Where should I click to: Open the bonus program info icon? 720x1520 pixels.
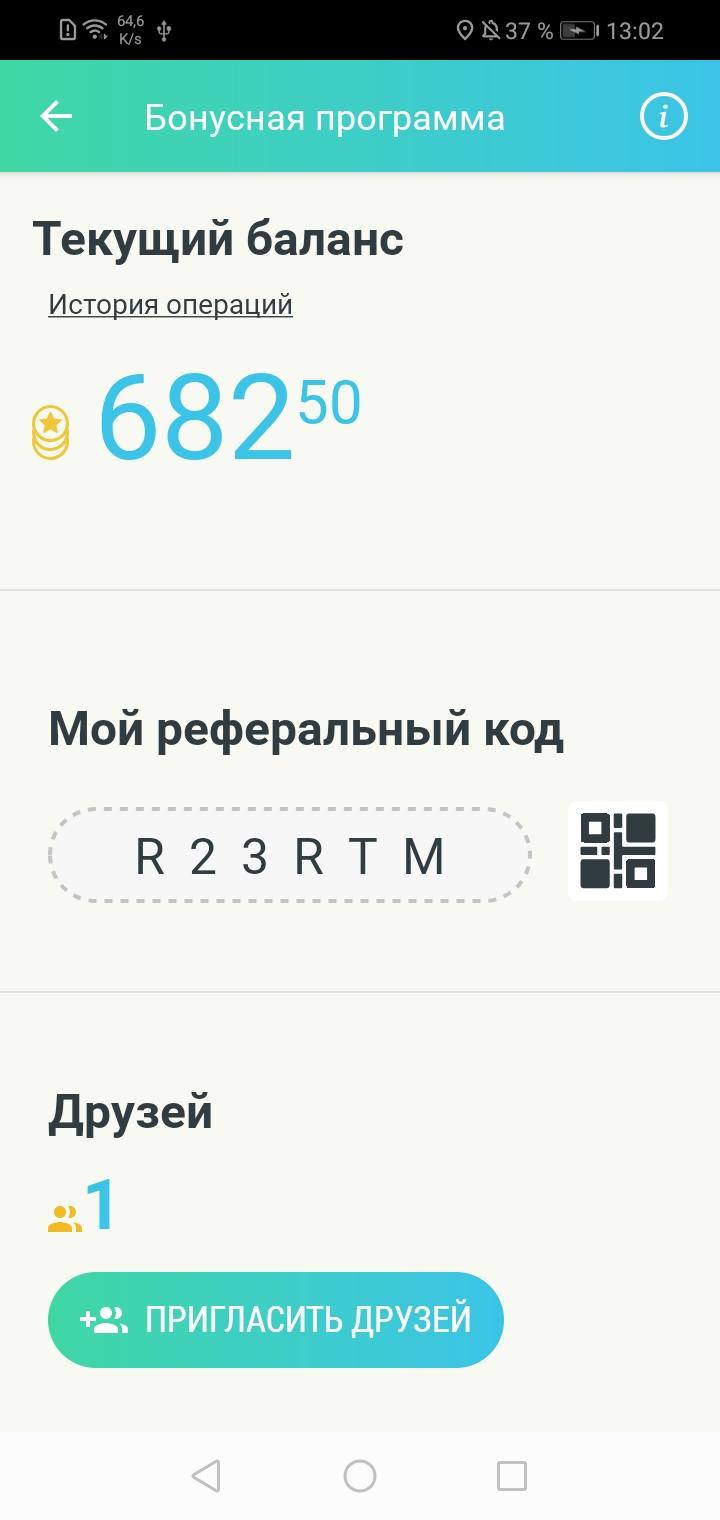coord(663,117)
